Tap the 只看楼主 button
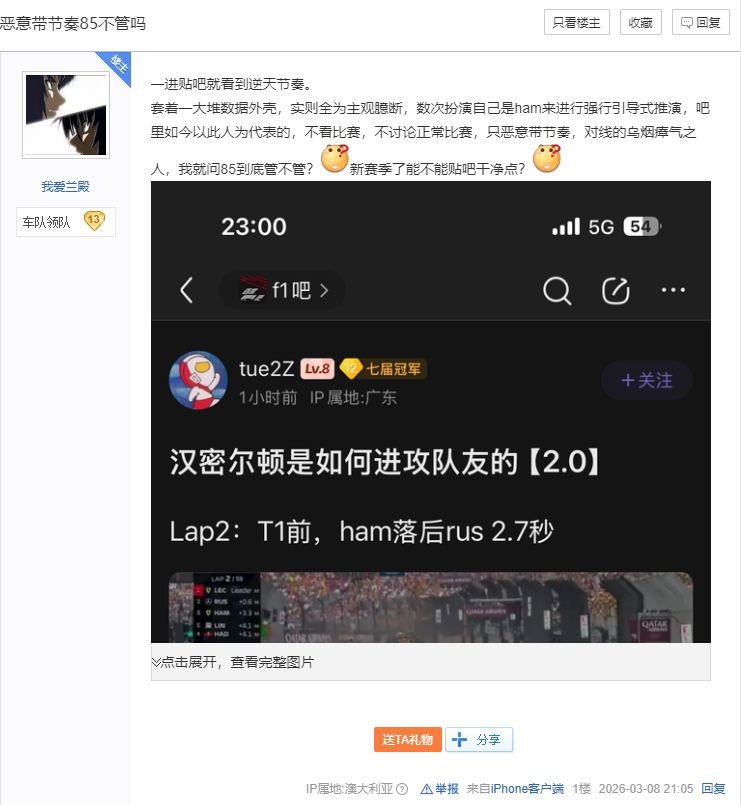This screenshot has width=741, height=805. click(x=576, y=22)
